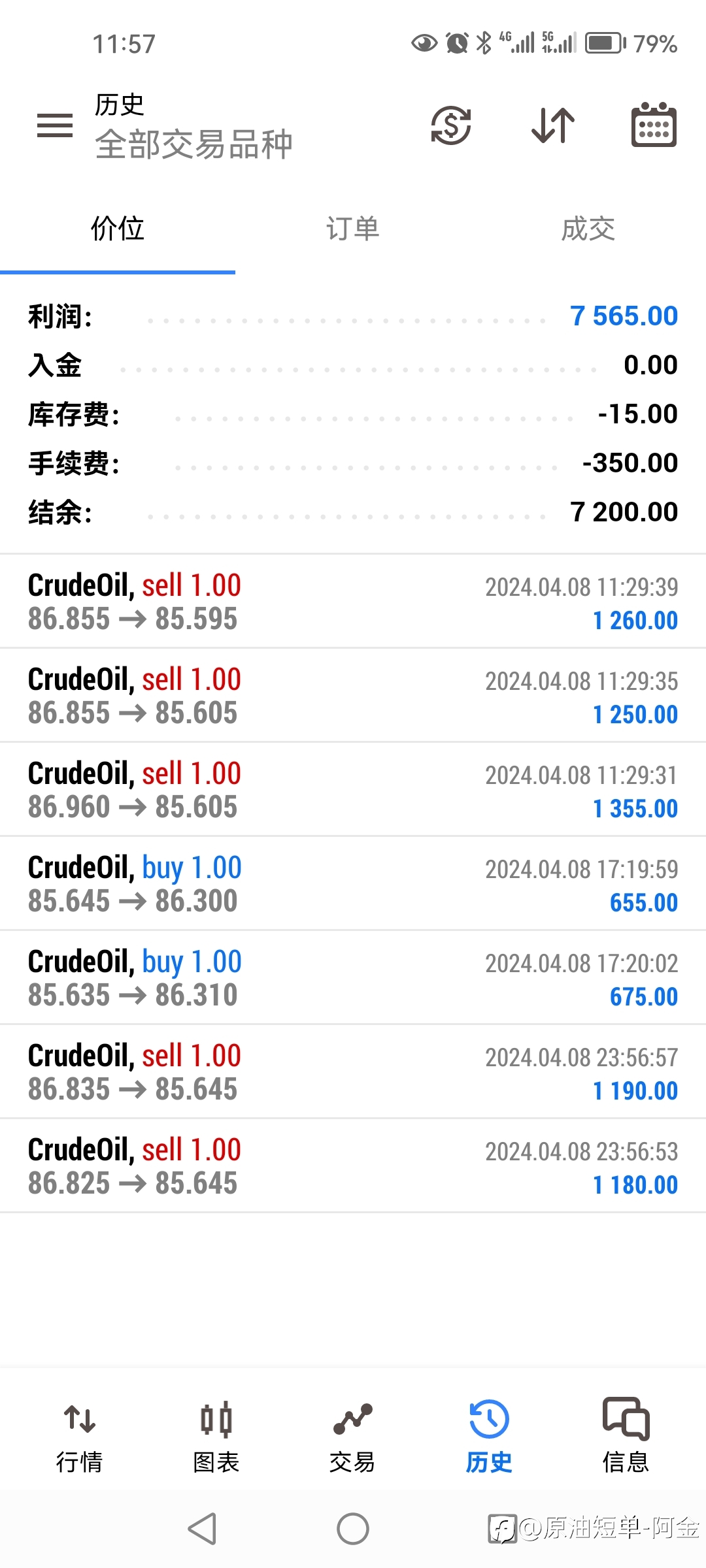This screenshot has height=1568, width=706.
Task: Open the sort arrows option
Action: (553, 125)
